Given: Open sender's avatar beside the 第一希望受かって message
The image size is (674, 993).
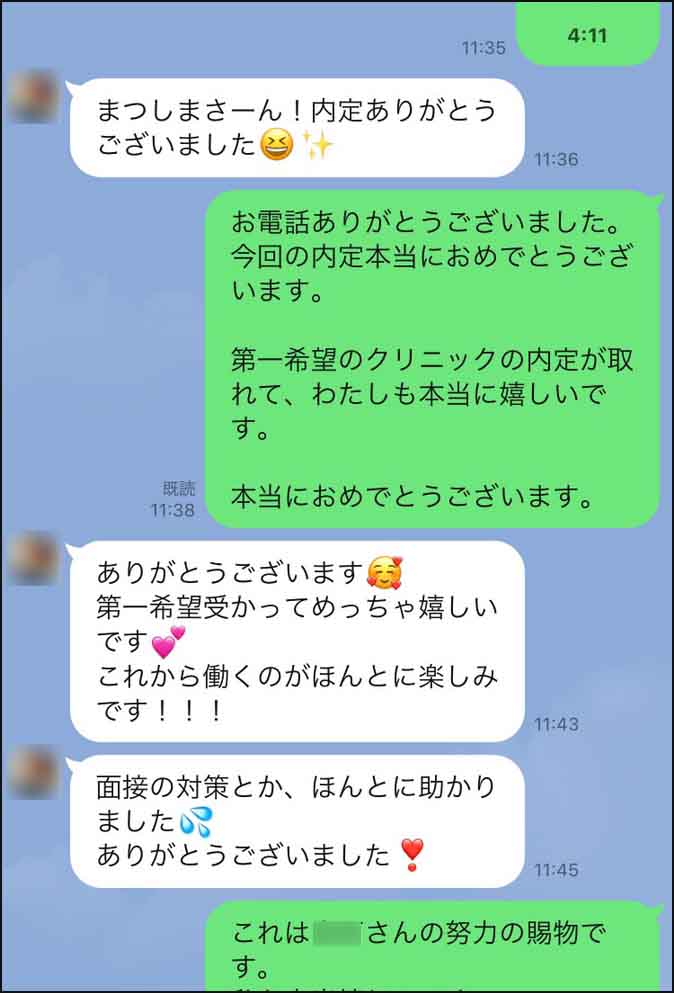Looking at the screenshot, I should [x=32, y=558].
